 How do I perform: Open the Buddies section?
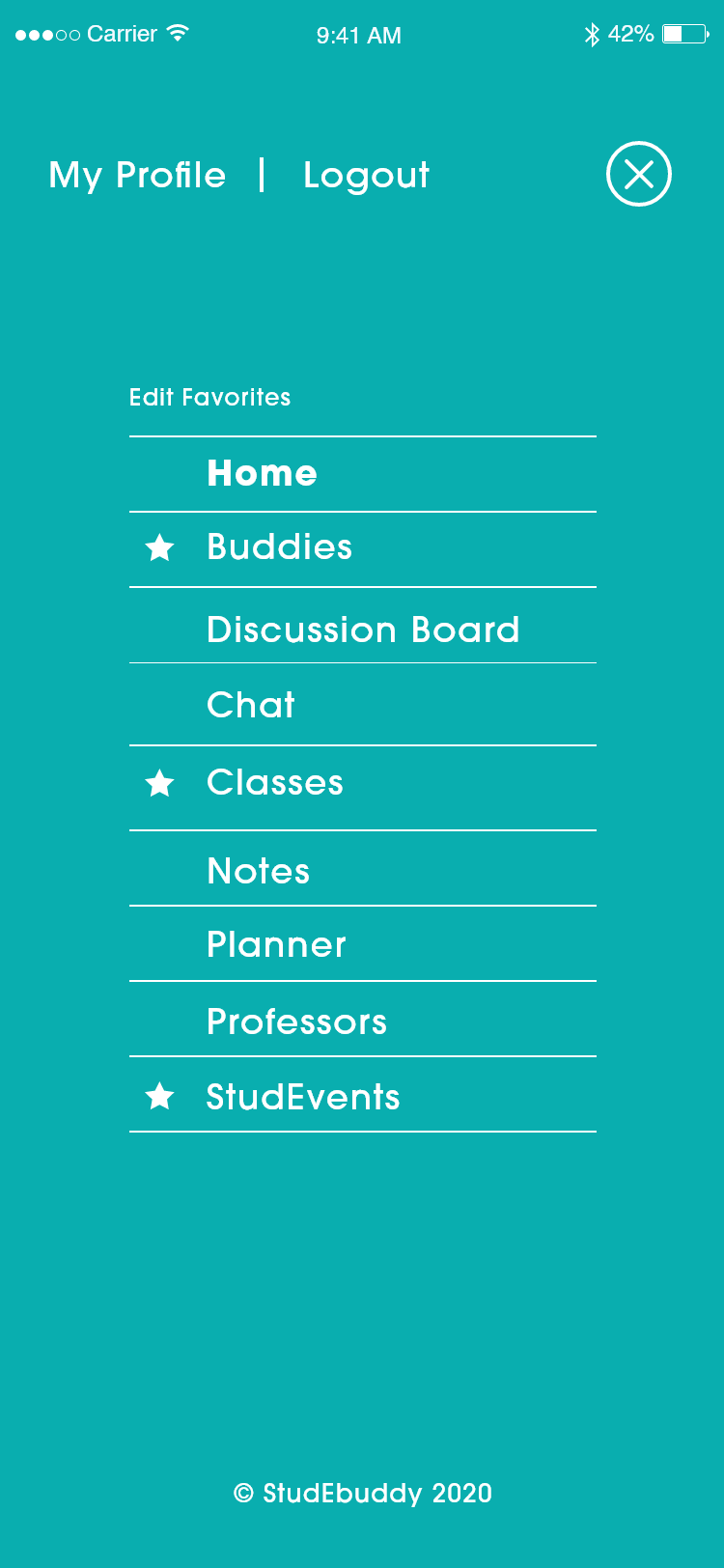click(x=363, y=549)
